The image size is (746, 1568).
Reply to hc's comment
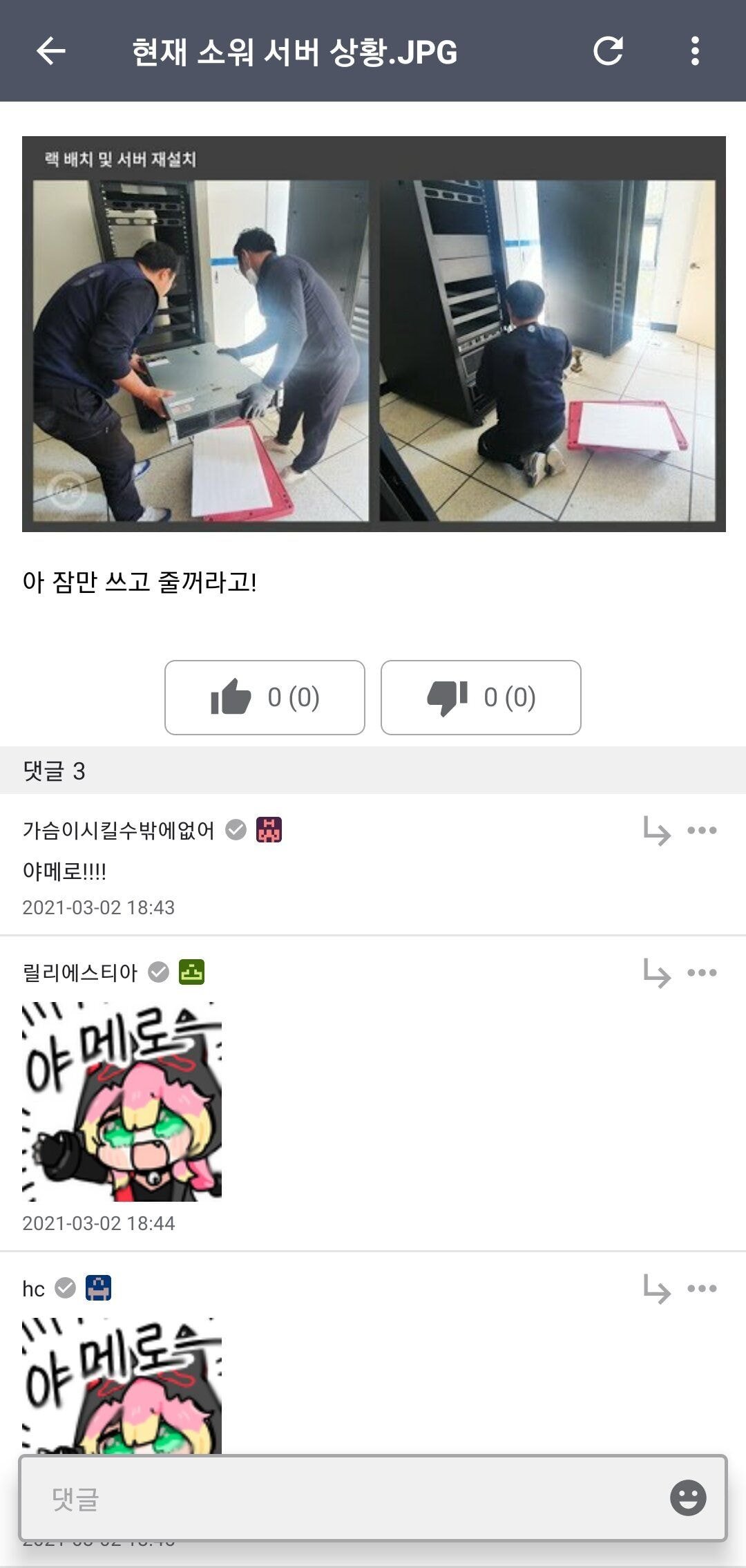656,1289
